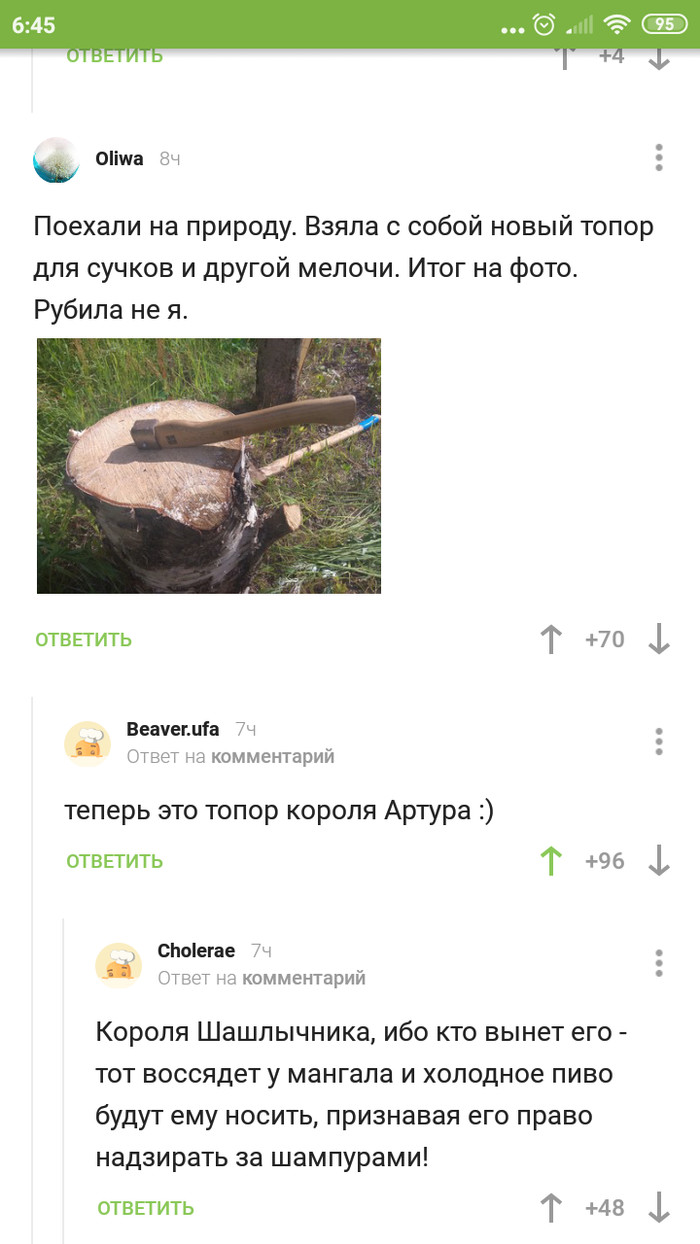Downvote Beaver.ufa's comment
This screenshot has height=1244, width=700.
click(x=659, y=861)
